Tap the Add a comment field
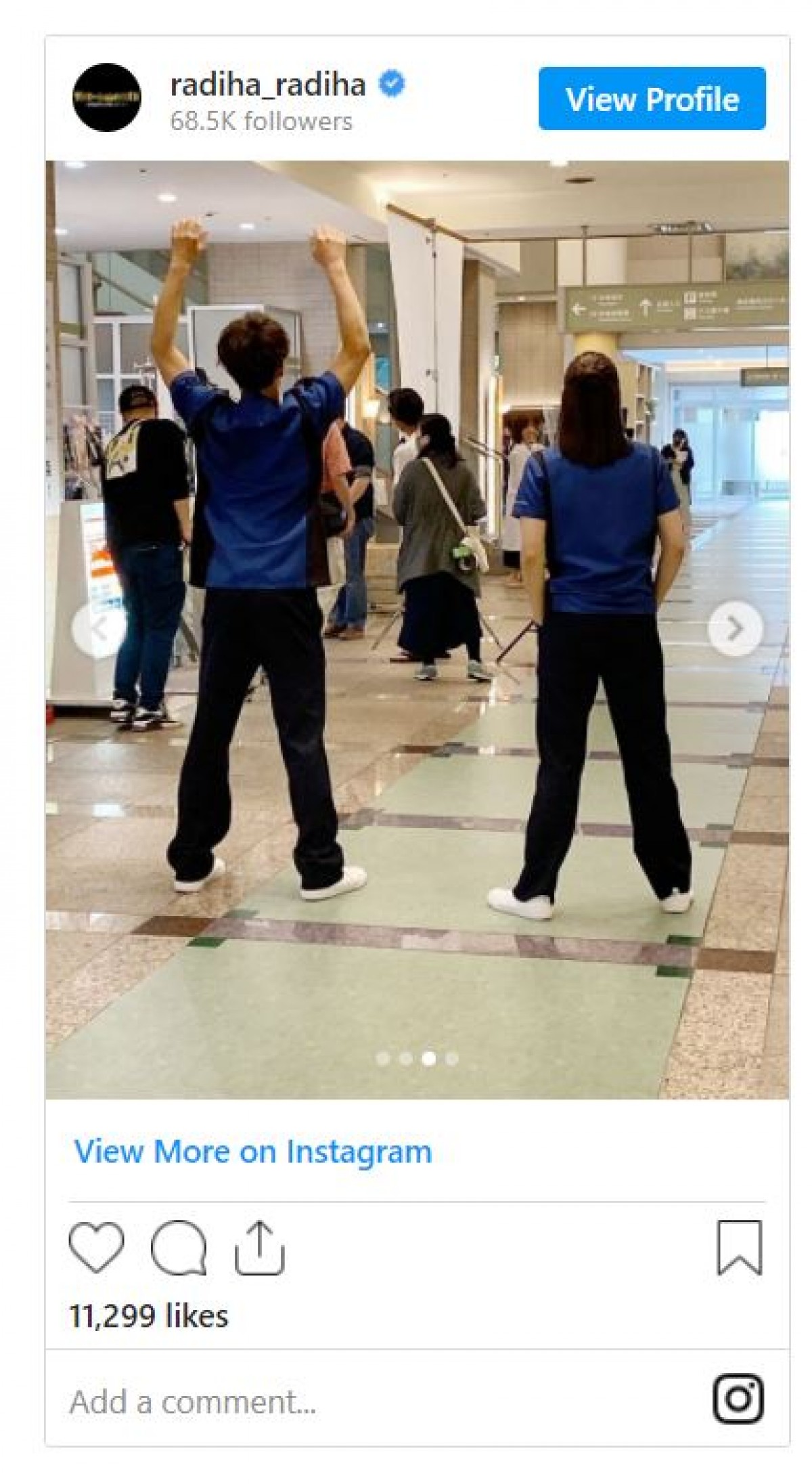This screenshot has height=1484, width=812. point(338,1401)
